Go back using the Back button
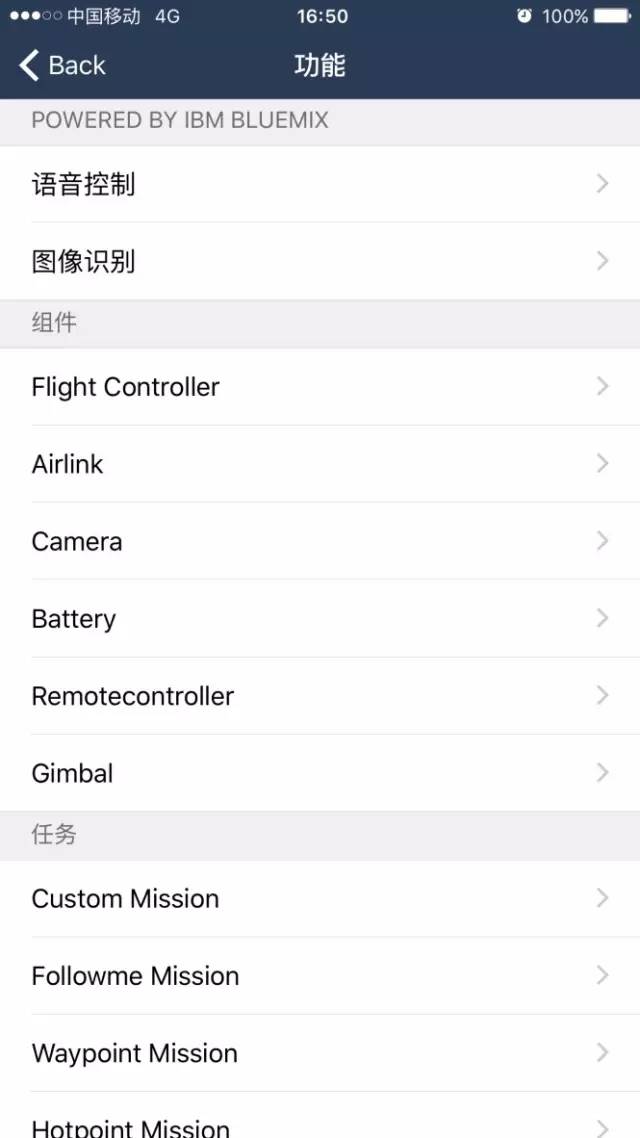The height and width of the screenshot is (1138, 640). [62, 66]
